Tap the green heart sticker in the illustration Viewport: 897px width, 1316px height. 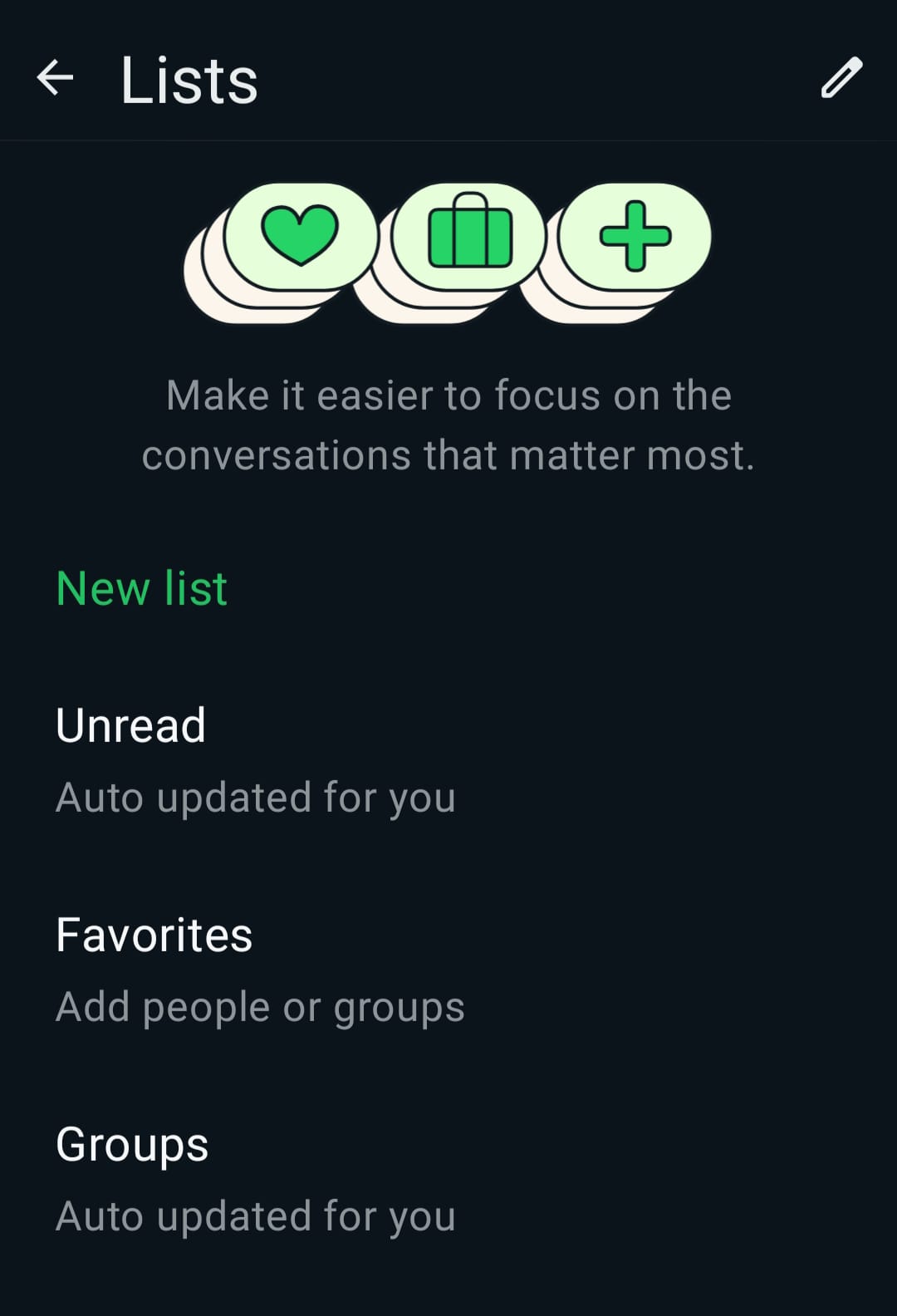299,235
